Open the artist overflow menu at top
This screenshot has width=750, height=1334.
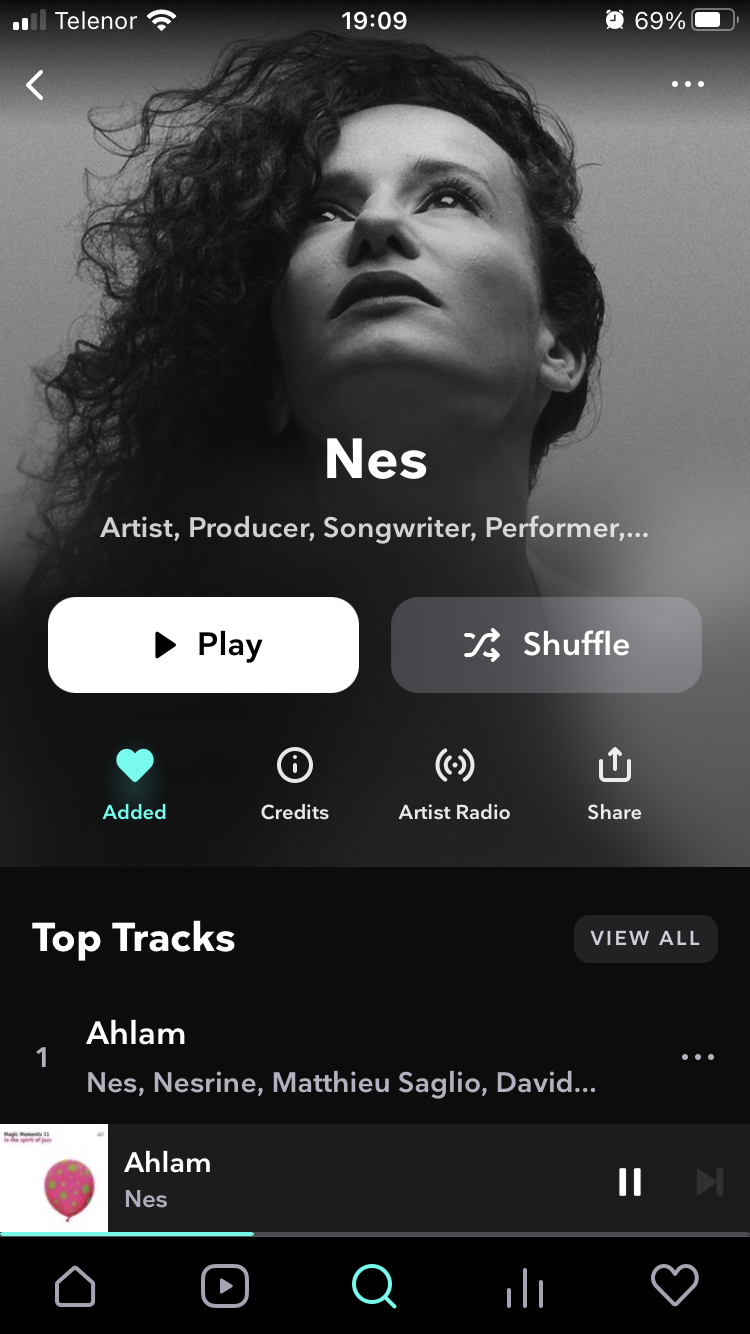point(688,85)
